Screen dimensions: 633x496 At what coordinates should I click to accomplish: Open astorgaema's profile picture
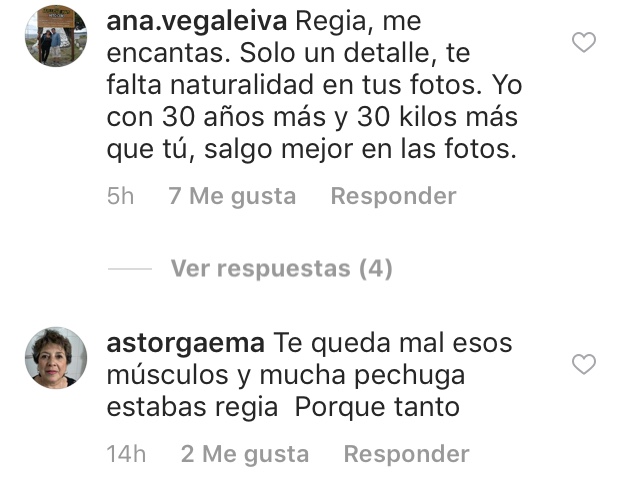pyautogui.click(x=55, y=358)
